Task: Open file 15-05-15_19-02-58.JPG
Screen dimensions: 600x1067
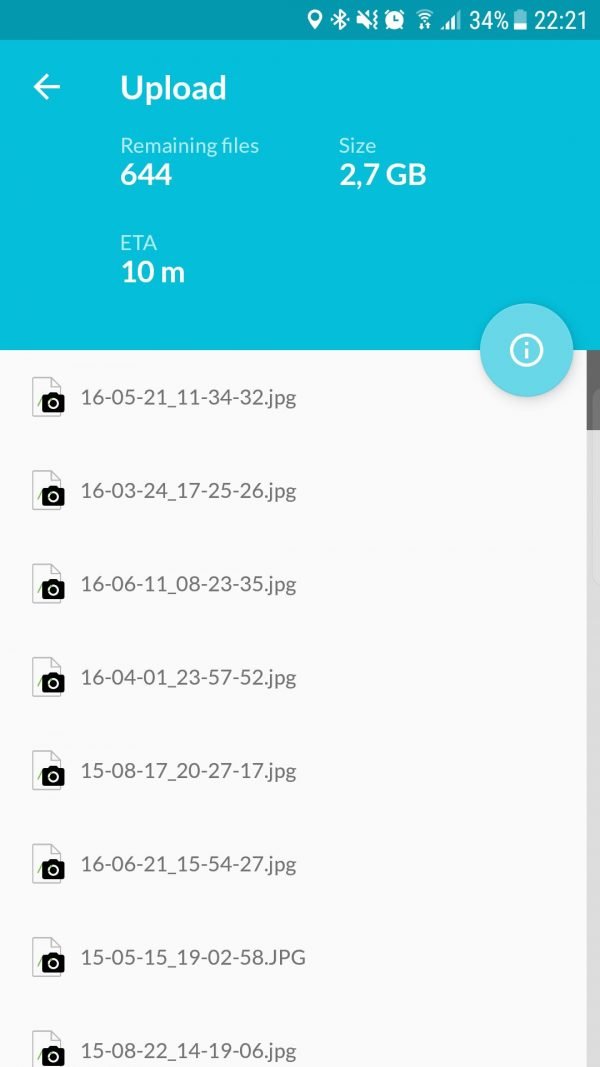Action: click(x=293, y=957)
